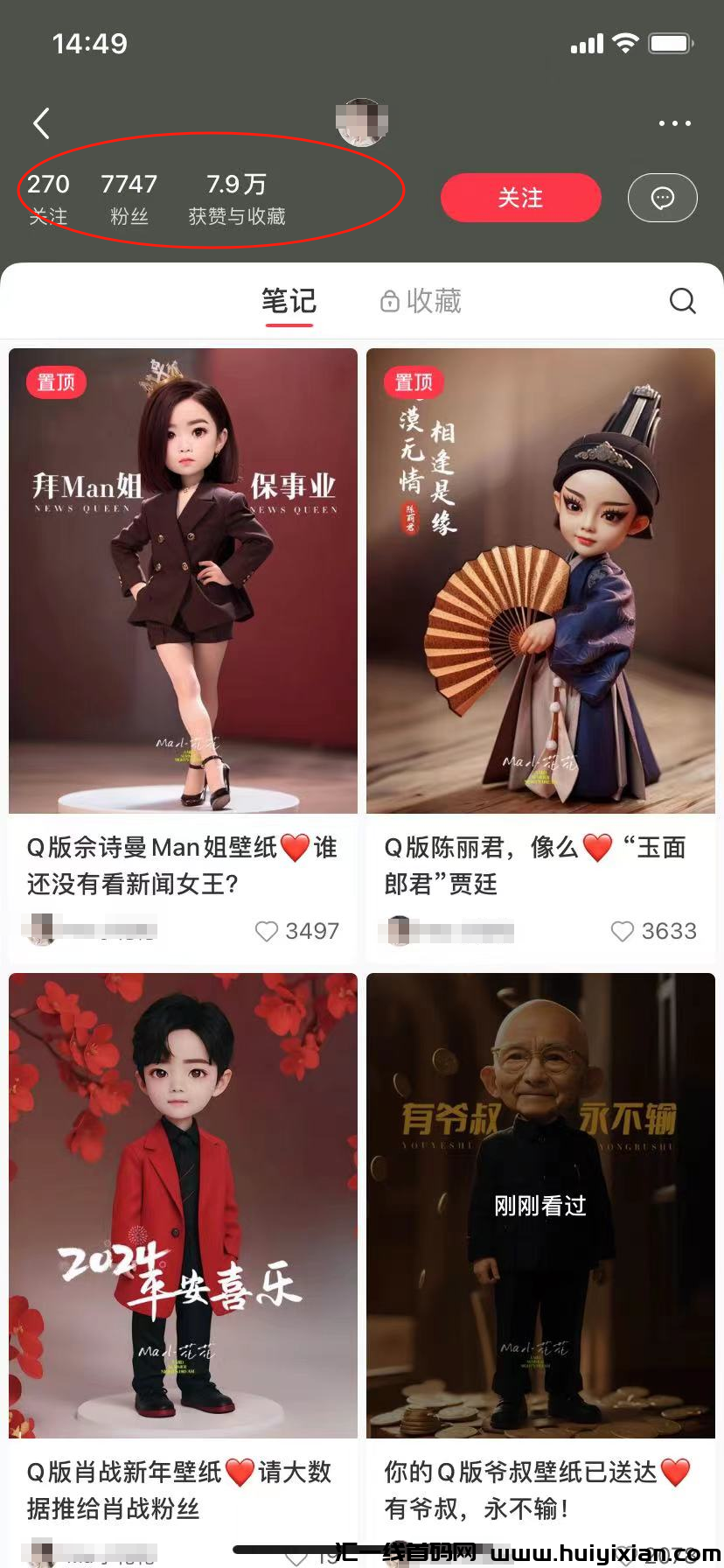Open the Q版肖战新年壁纸 note
The width and height of the screenshot is (724, 1568).
click(x=183, y=1205)
